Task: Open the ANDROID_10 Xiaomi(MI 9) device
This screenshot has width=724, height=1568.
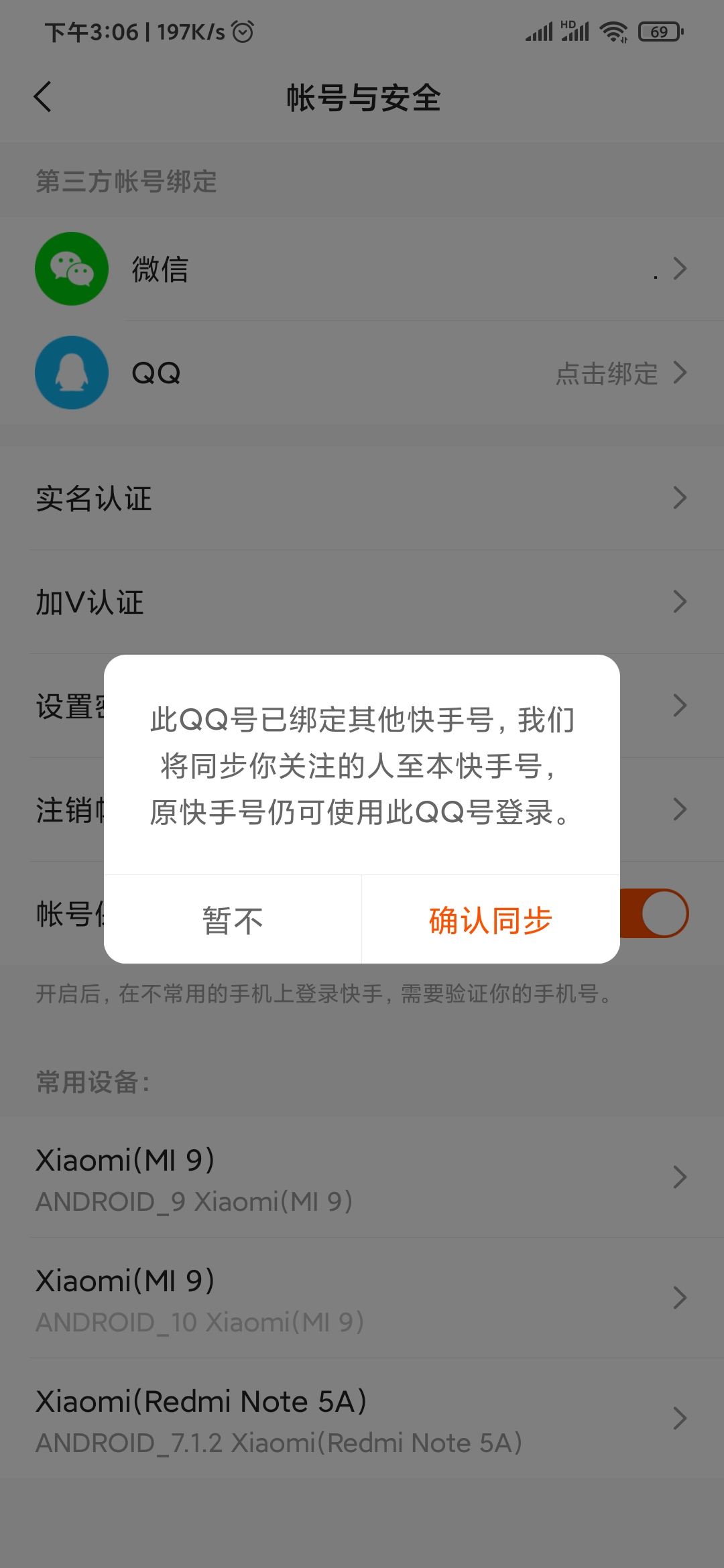Action: pyautogui.click(x=362, y=1299)
